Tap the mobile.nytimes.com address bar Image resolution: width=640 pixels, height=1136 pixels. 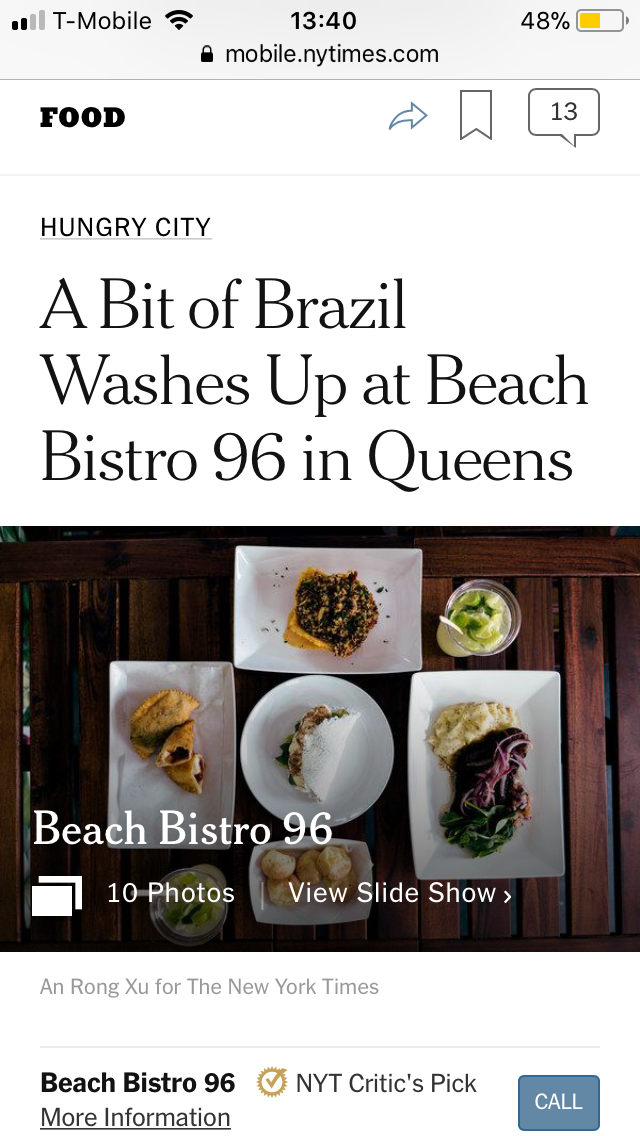tap(320, 54)
